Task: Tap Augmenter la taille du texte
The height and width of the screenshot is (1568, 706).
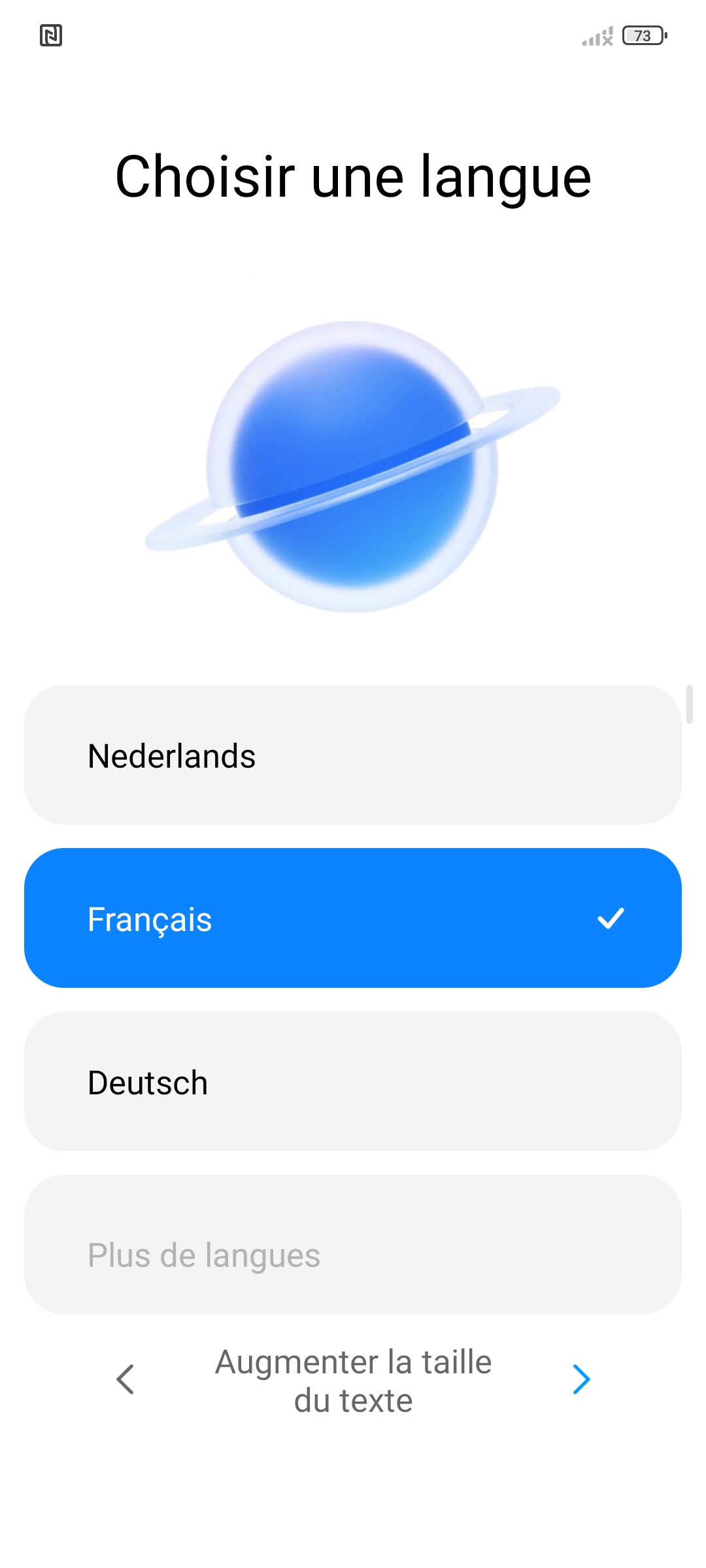Action: [x=353, y=1380]
